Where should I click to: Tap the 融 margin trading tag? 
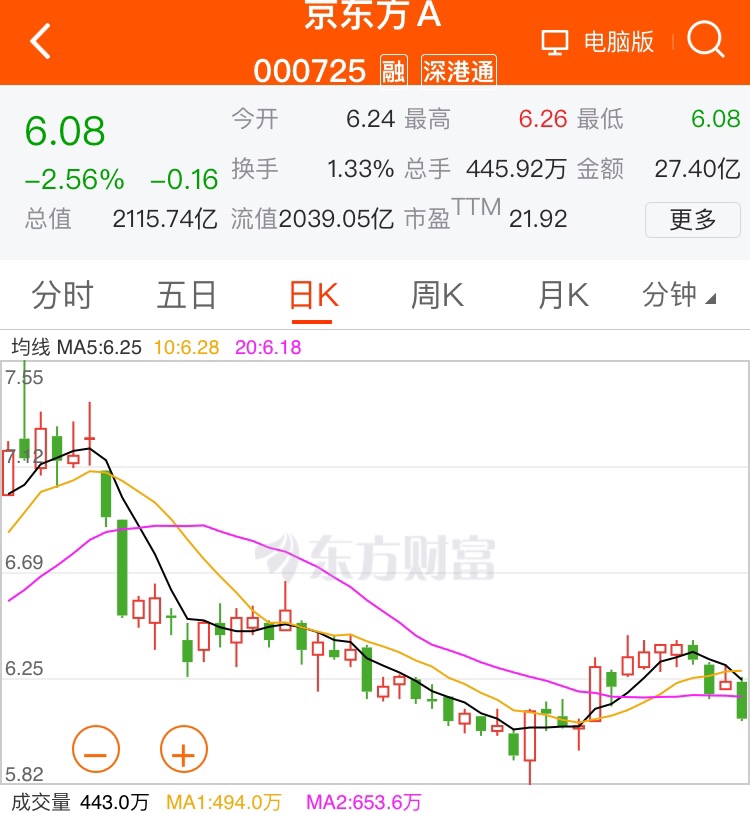[x=394, y=71]
